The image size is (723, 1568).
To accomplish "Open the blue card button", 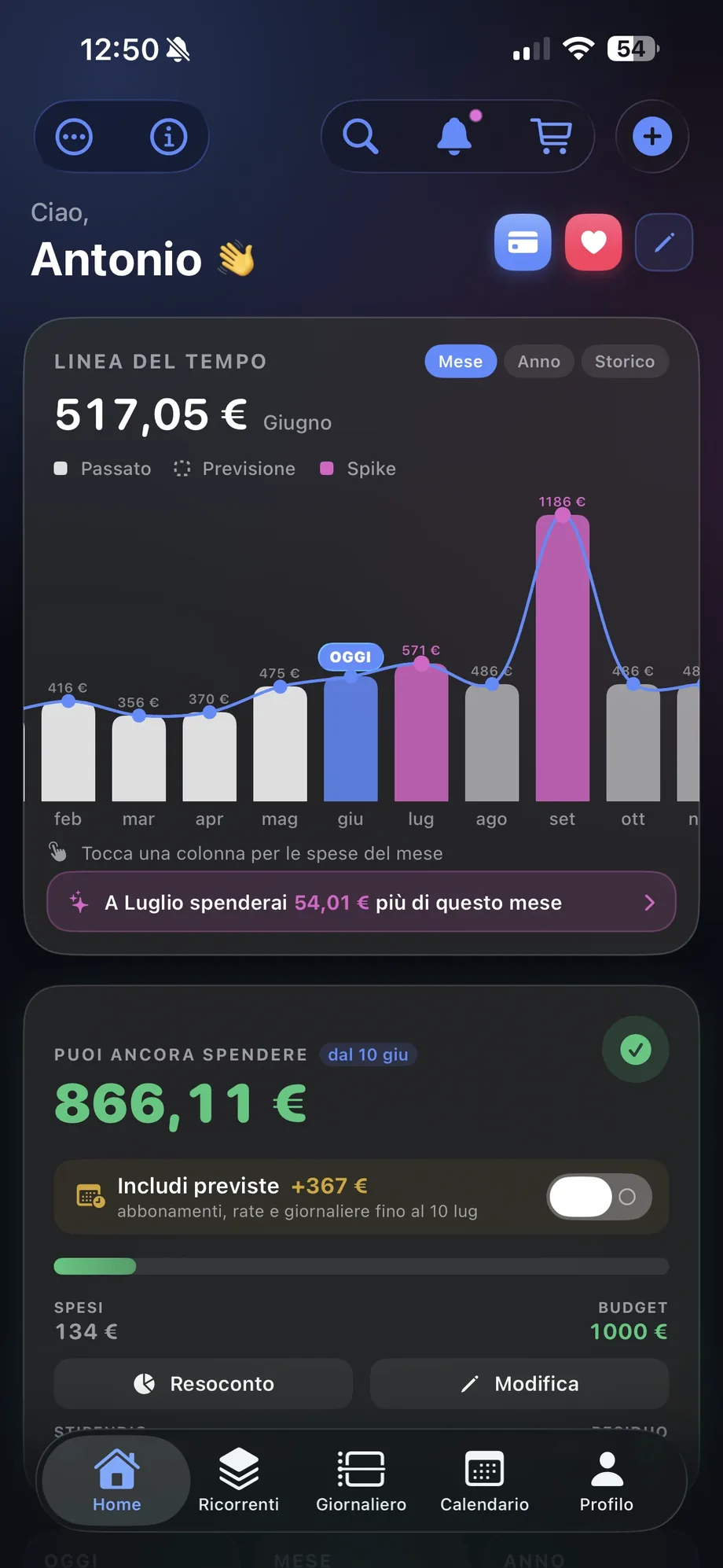I will 523,242.
